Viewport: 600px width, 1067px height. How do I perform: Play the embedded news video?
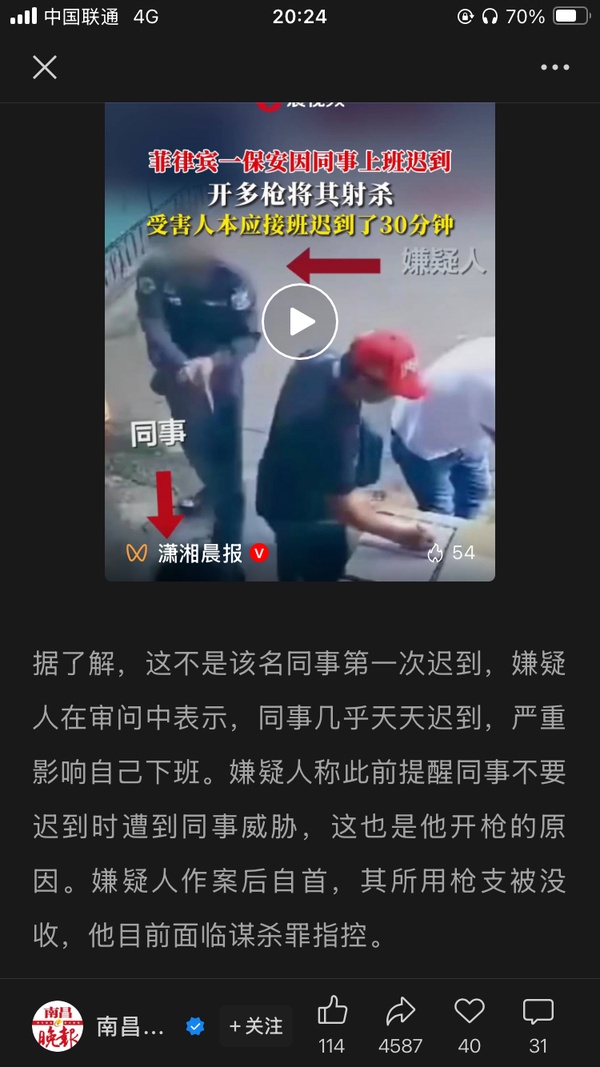[300, 321]
